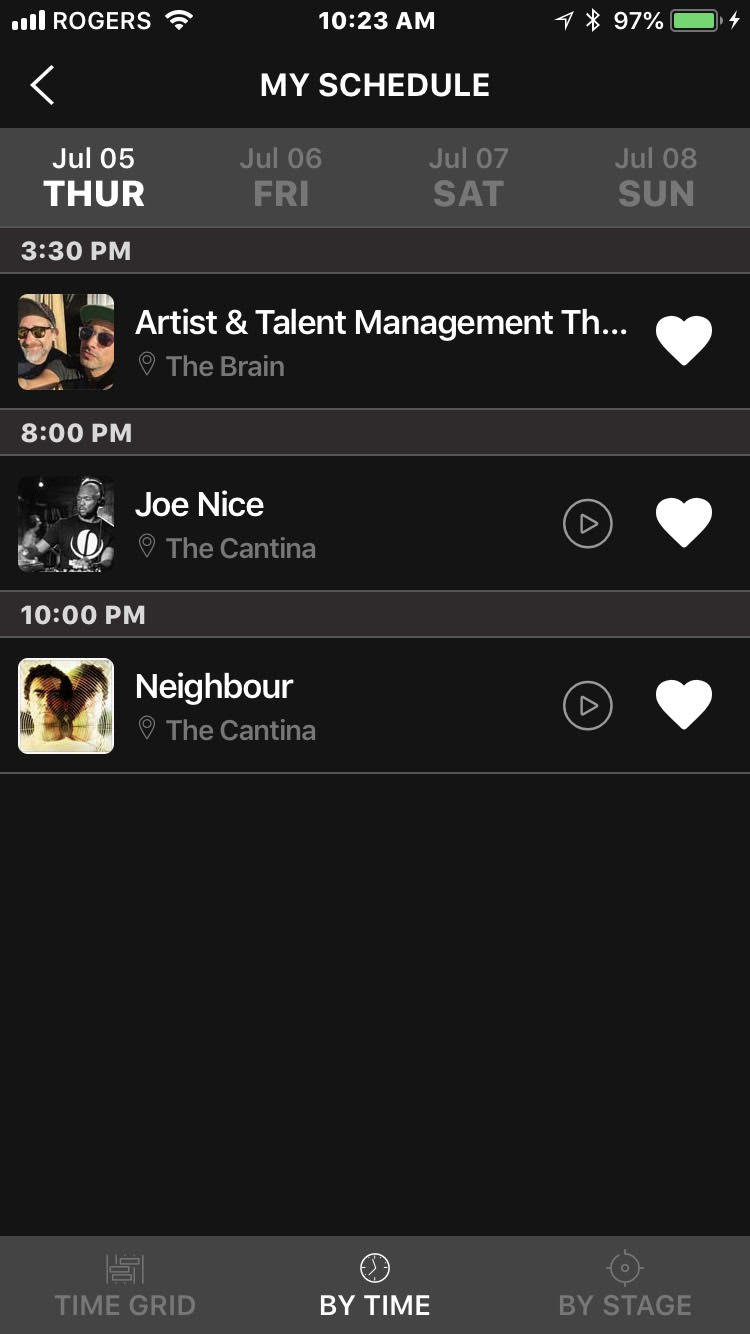Screen dimensions: 750x1334
Task: Play the Joe Nice audio preview
Action: [588, 523]
